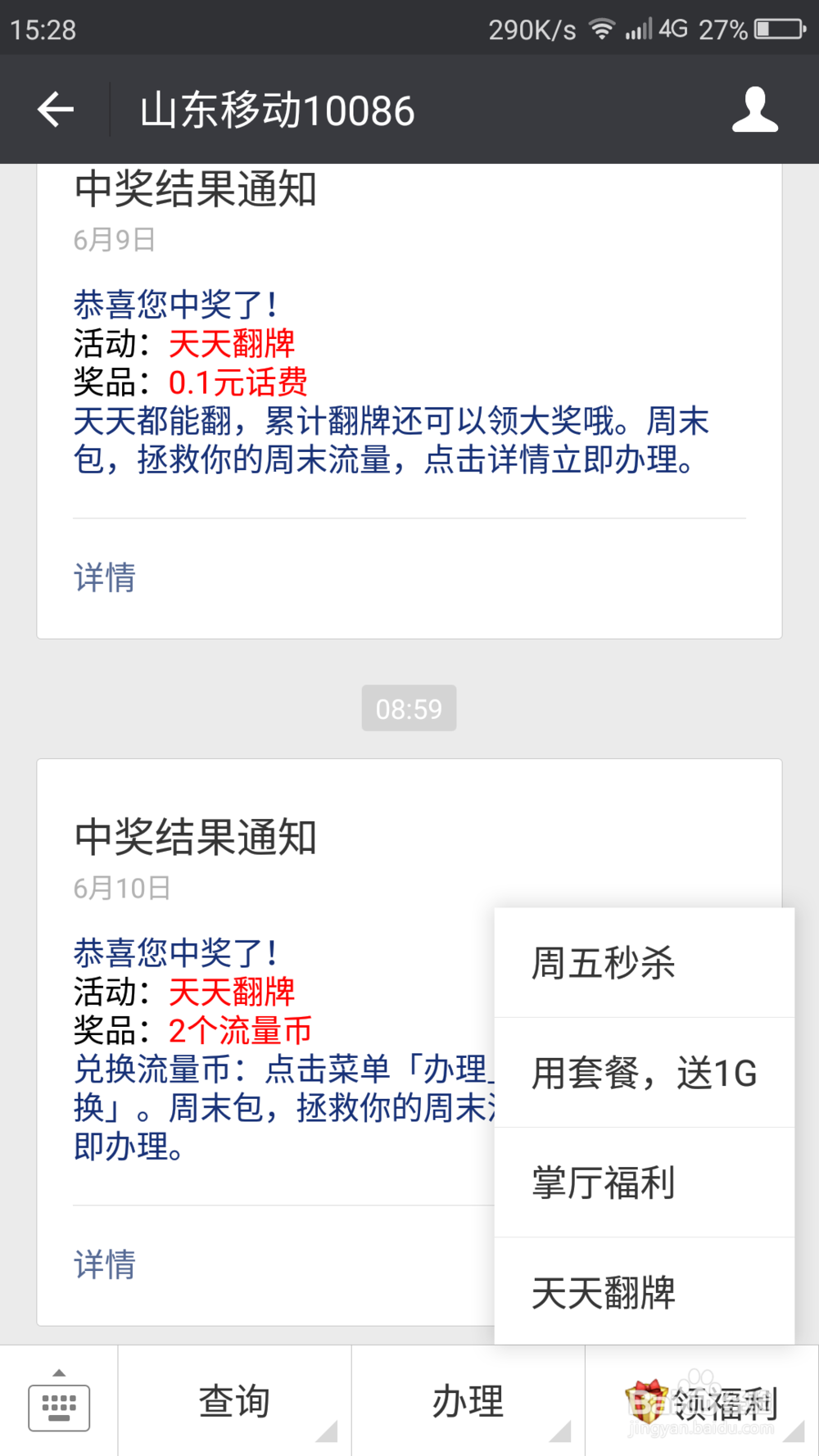Open the account profile icon
The image size is (819, 1456).
754,110
